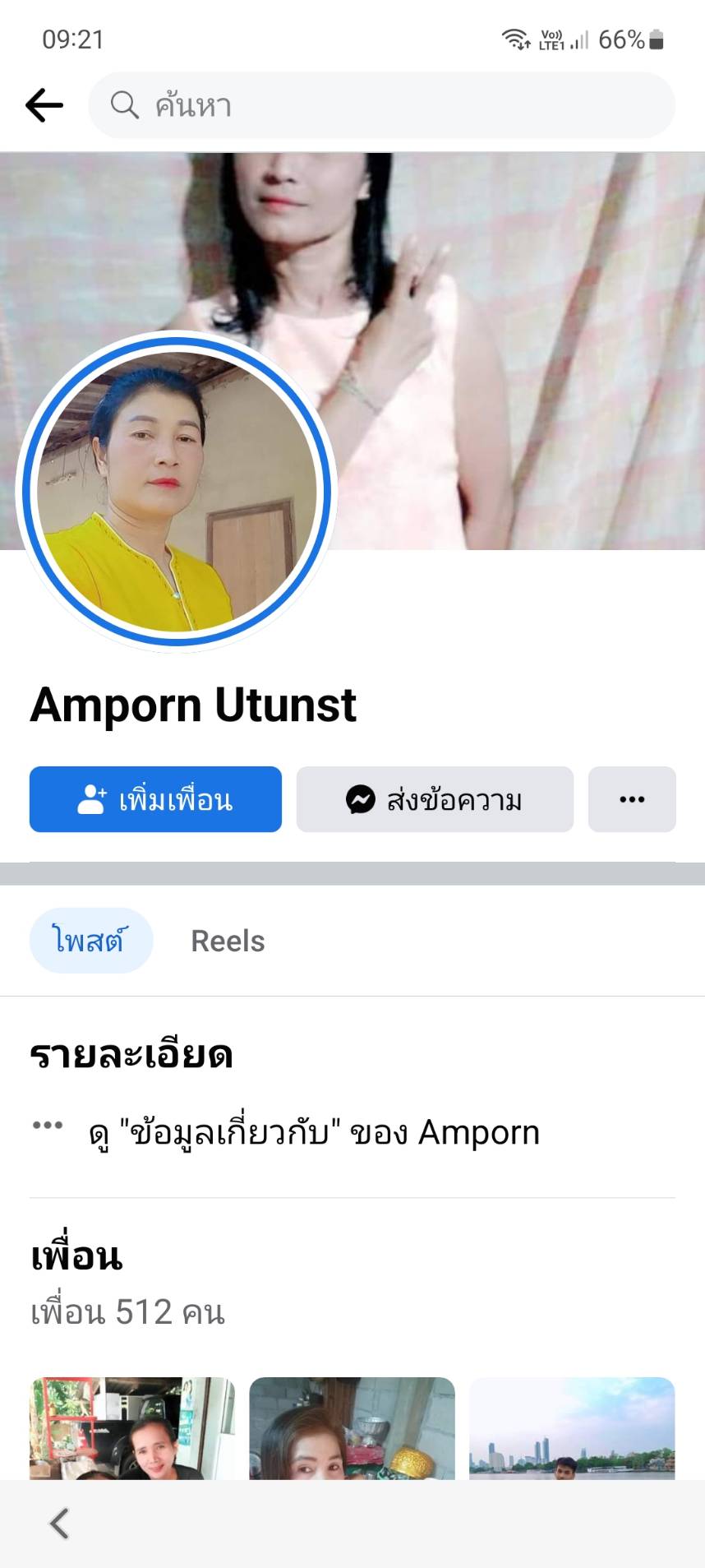This screenshot has height=1568, width=705.
Task: Tap the system back chevron at bottom
Action: pyautogui.click(x=59, y=1524)
